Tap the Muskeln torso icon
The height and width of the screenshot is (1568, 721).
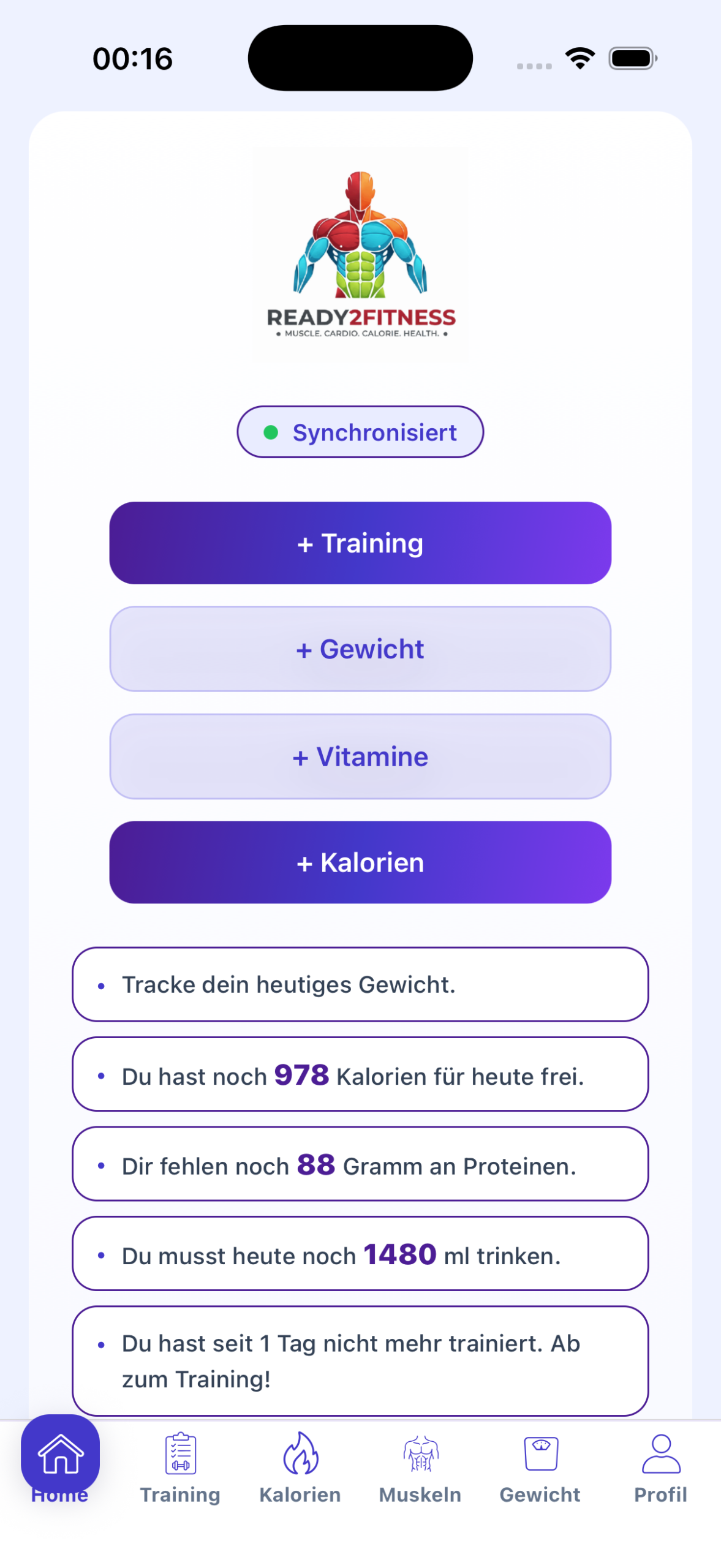click(420, 1452)
